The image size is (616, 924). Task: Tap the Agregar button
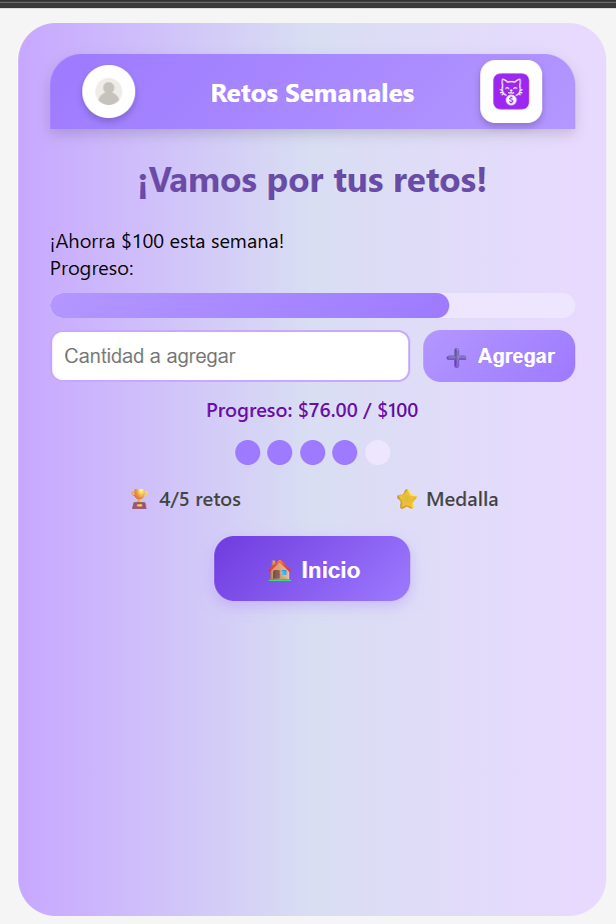499,356
